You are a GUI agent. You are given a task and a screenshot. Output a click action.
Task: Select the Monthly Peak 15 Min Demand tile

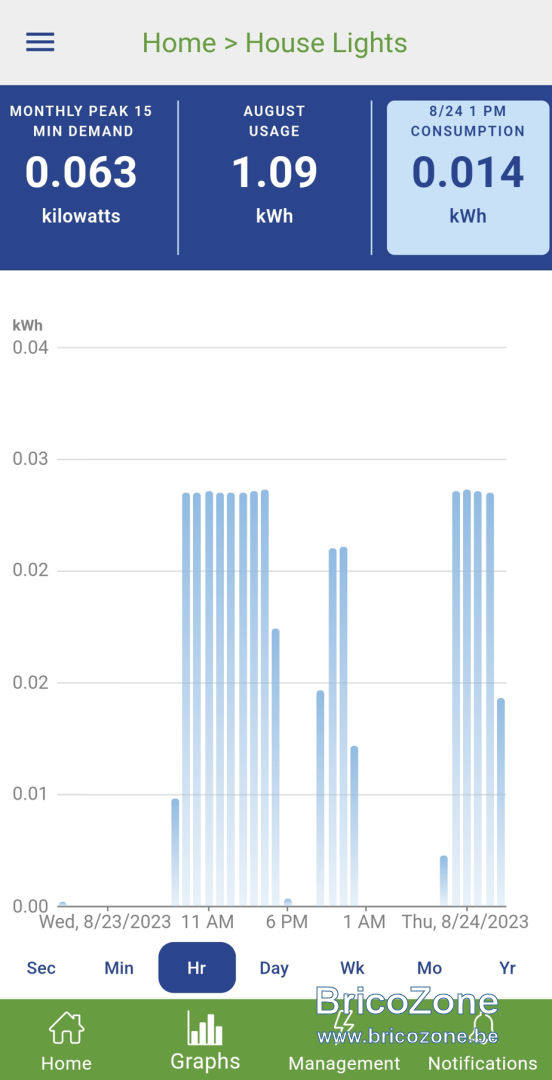coord(81,177)
